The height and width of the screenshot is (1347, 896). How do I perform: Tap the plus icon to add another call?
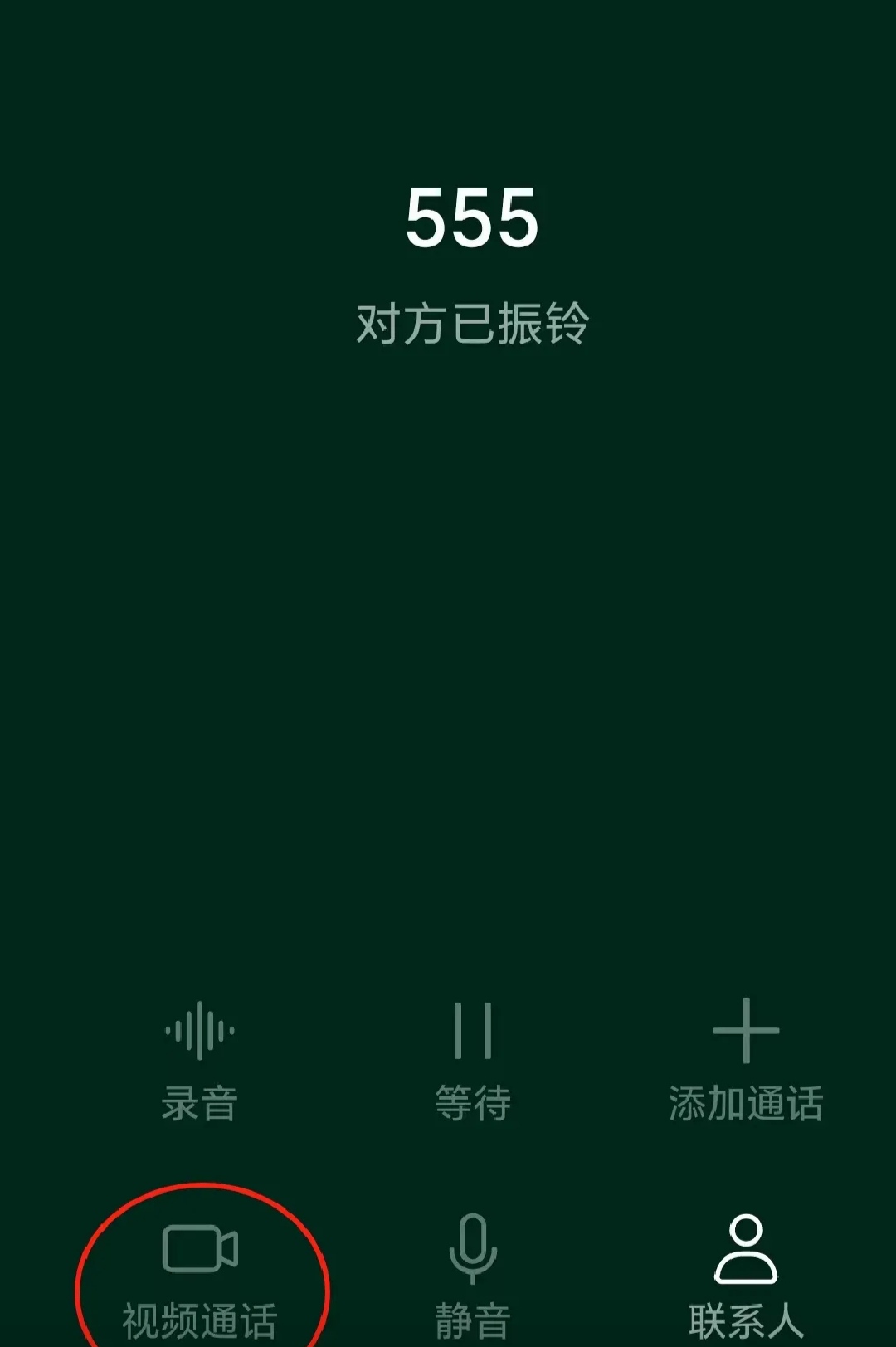click(x=747, y=1032)
